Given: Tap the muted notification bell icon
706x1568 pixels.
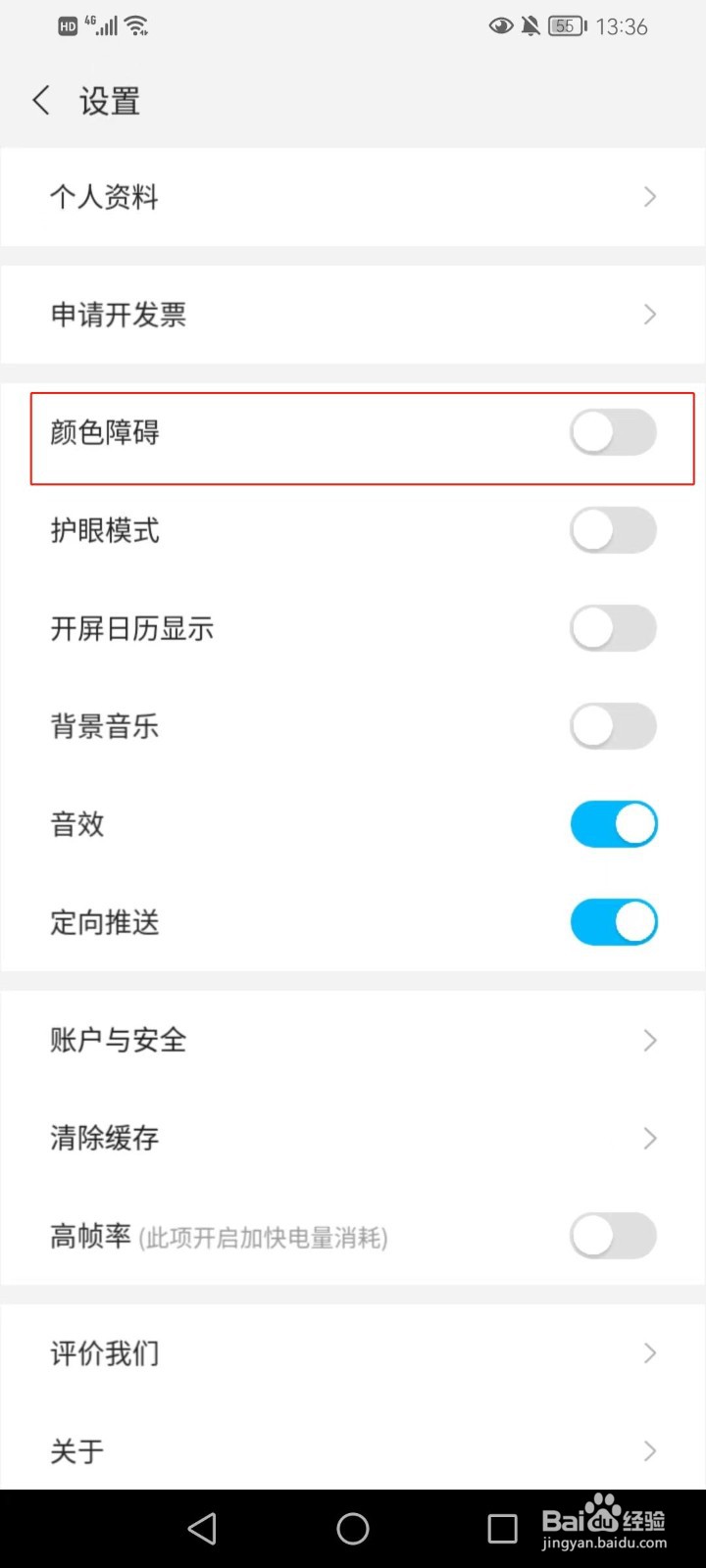Looking at the screenshot, I should [529, 26].
